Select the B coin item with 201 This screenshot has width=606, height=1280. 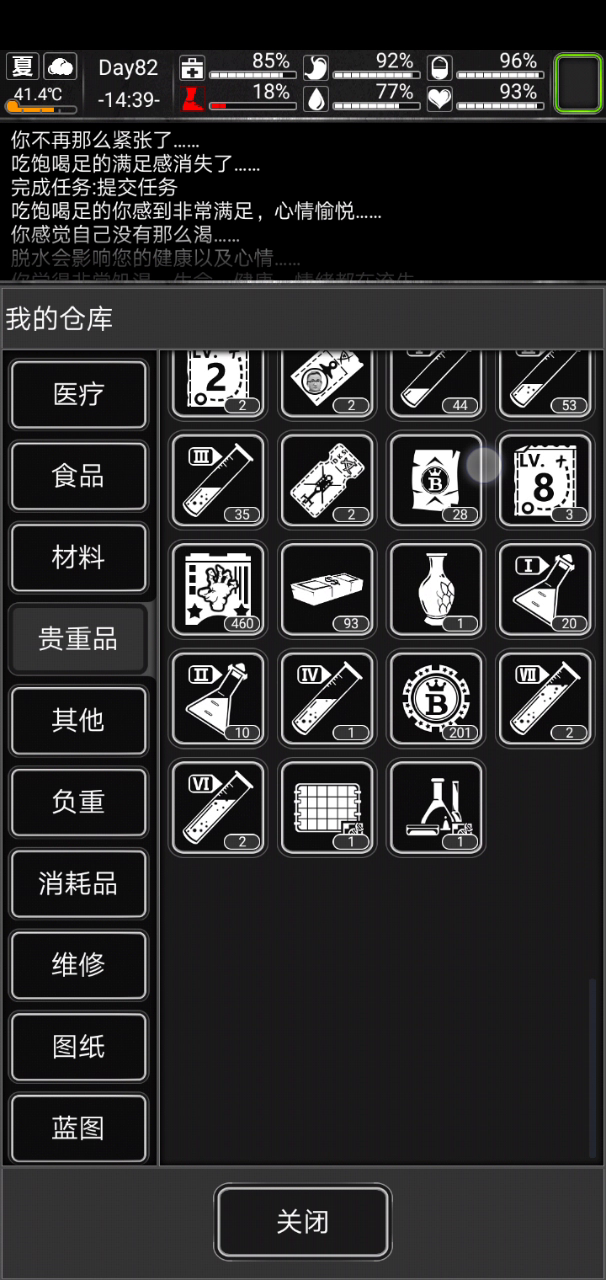click(436, 698)
